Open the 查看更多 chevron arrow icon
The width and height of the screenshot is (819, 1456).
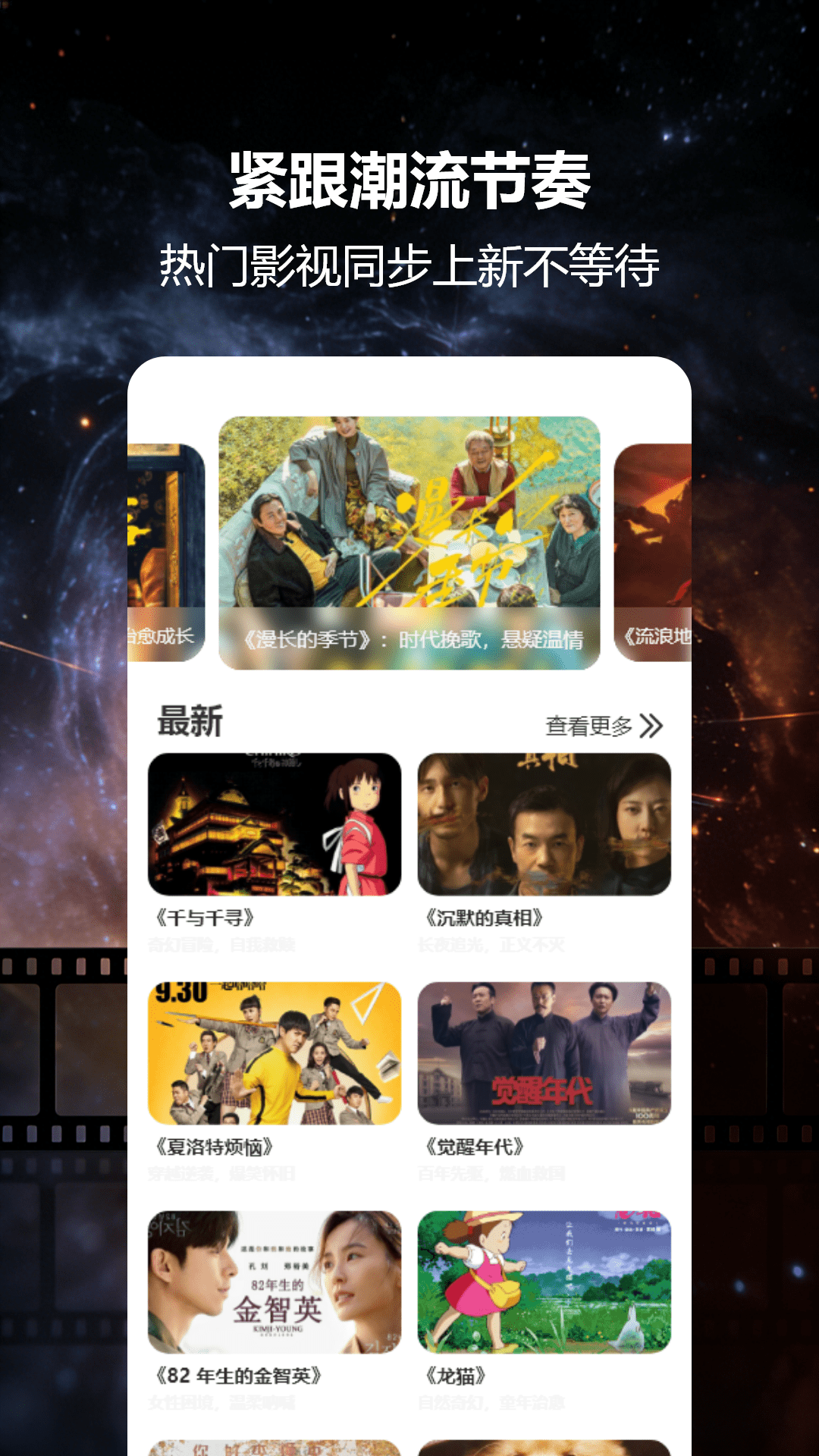point(651,726)
